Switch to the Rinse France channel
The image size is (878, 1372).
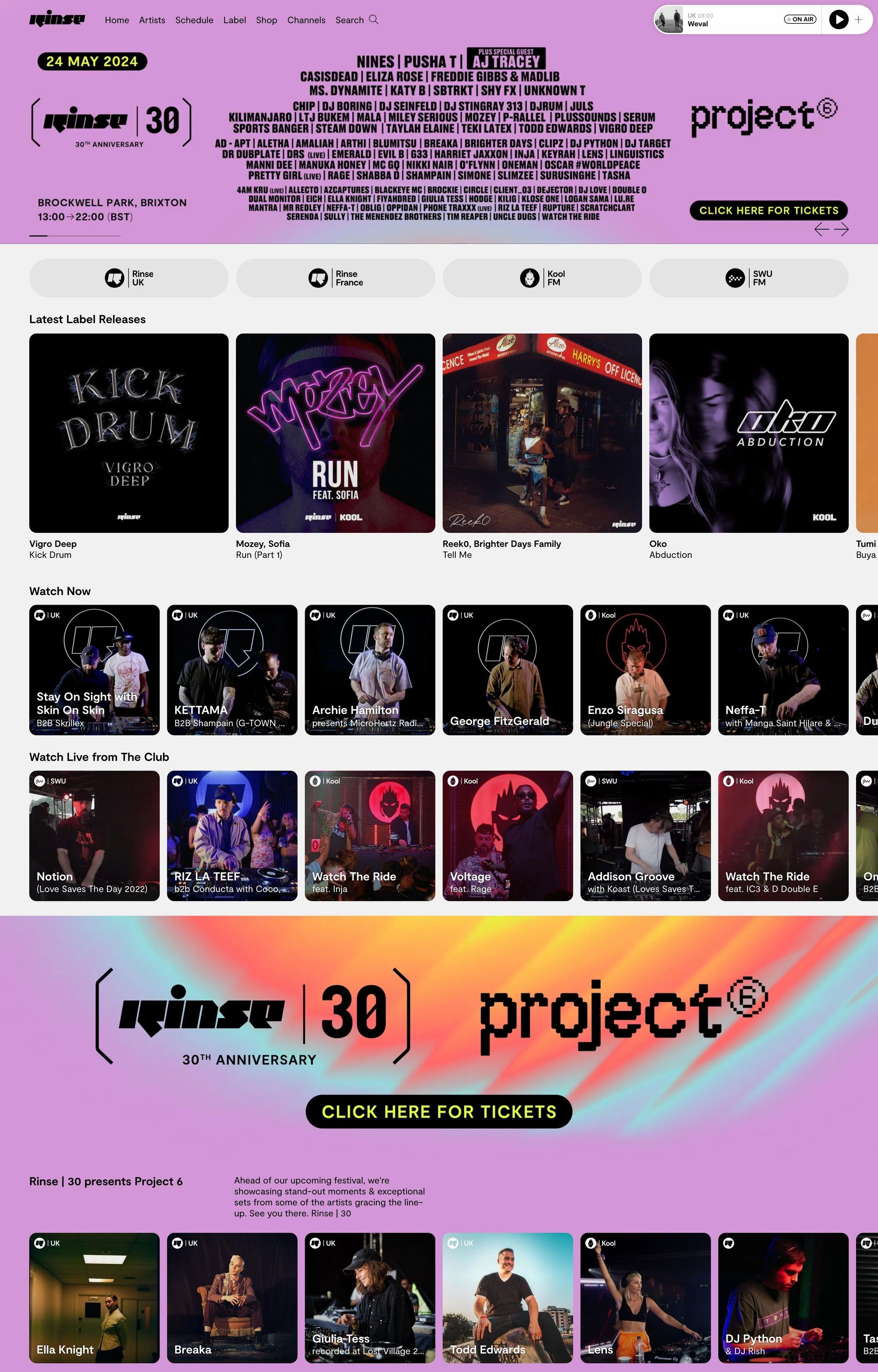pos(335,278)
